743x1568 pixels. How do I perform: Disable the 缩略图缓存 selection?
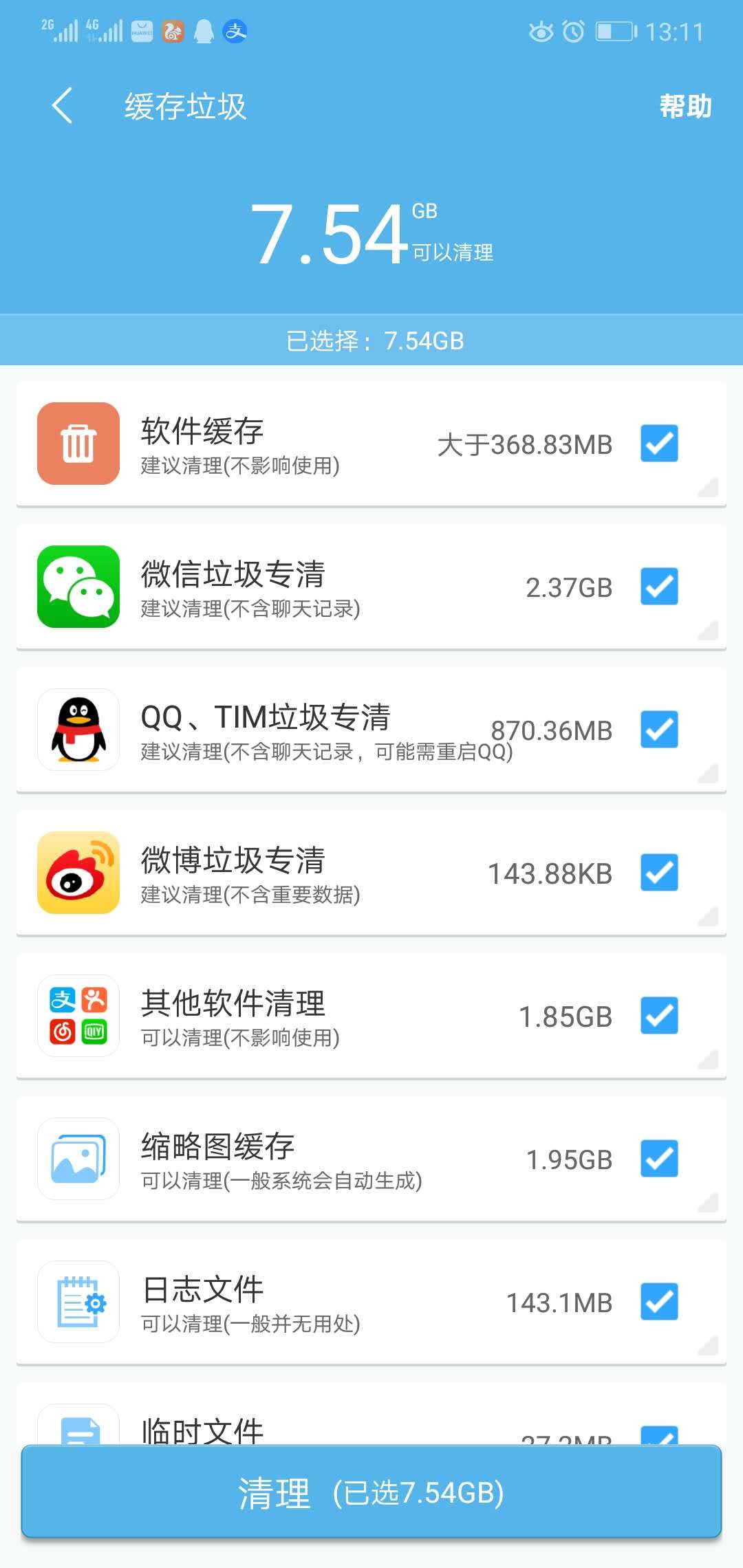pyautogui.click(x=658, y=1160)
